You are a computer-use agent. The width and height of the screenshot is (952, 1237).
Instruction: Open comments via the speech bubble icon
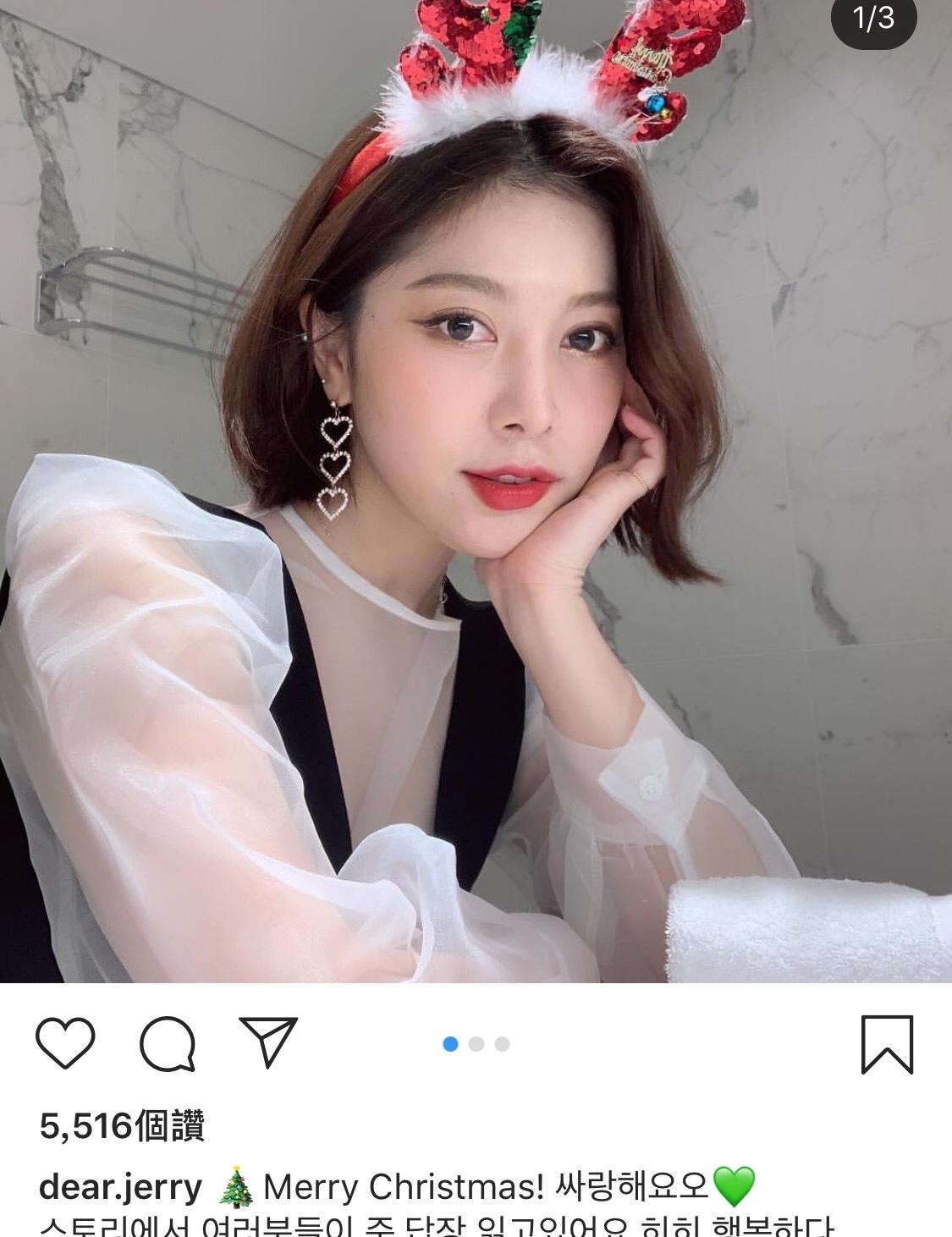[x=168, y=1044]
